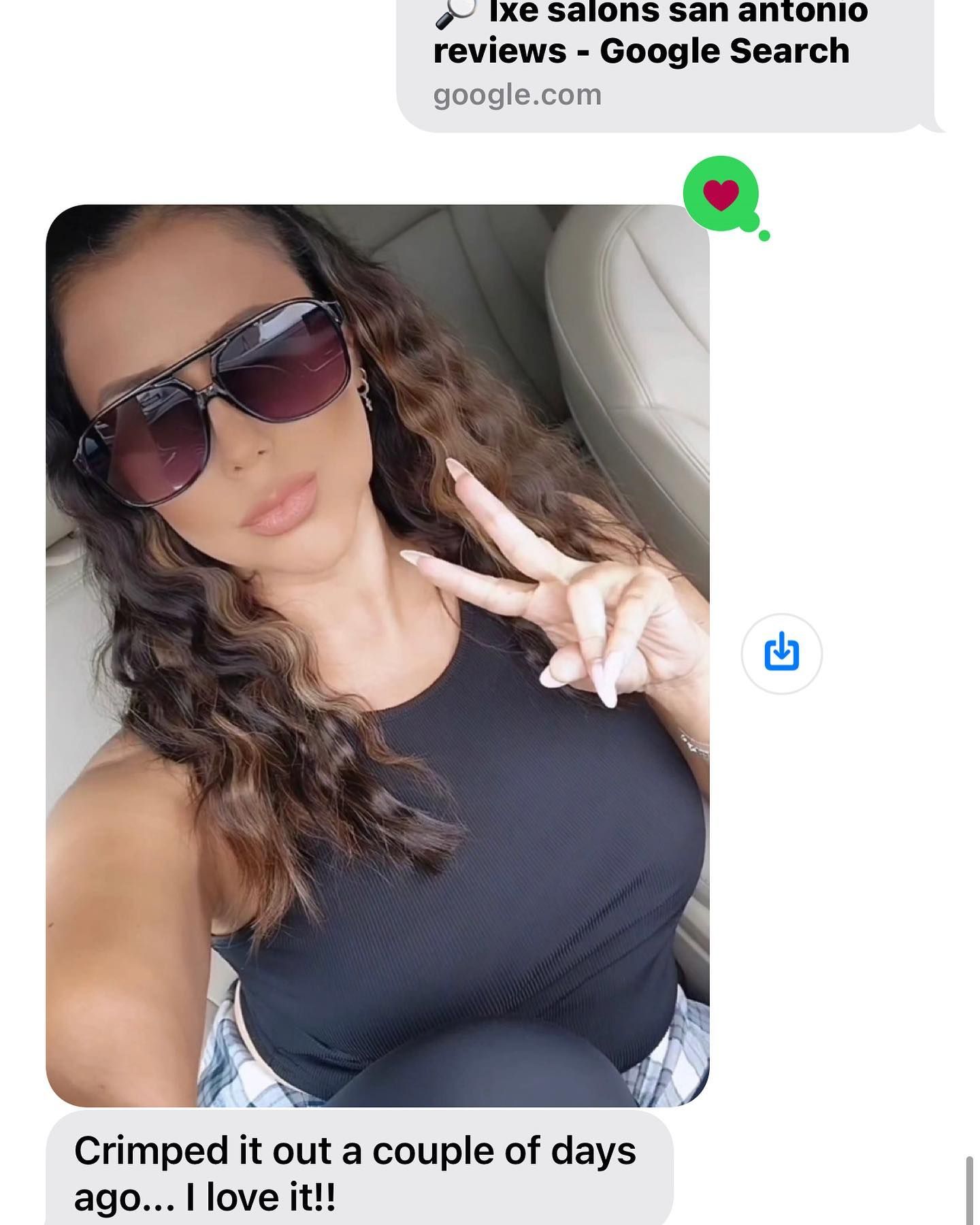Tap the heart reaction on photo
This screenshot has height=1225, width=980.
[721, 194]
